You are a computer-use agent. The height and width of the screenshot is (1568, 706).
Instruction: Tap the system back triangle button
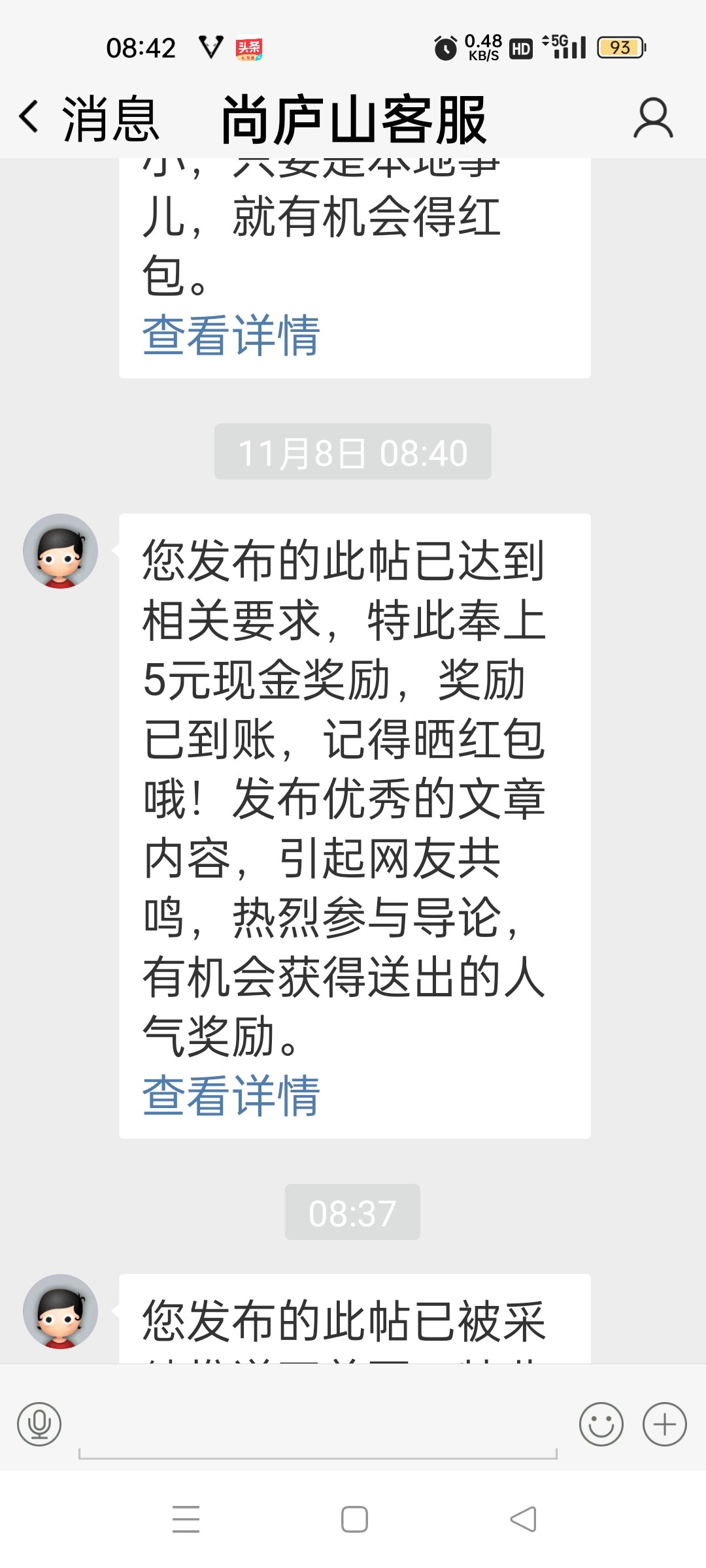523,1519
